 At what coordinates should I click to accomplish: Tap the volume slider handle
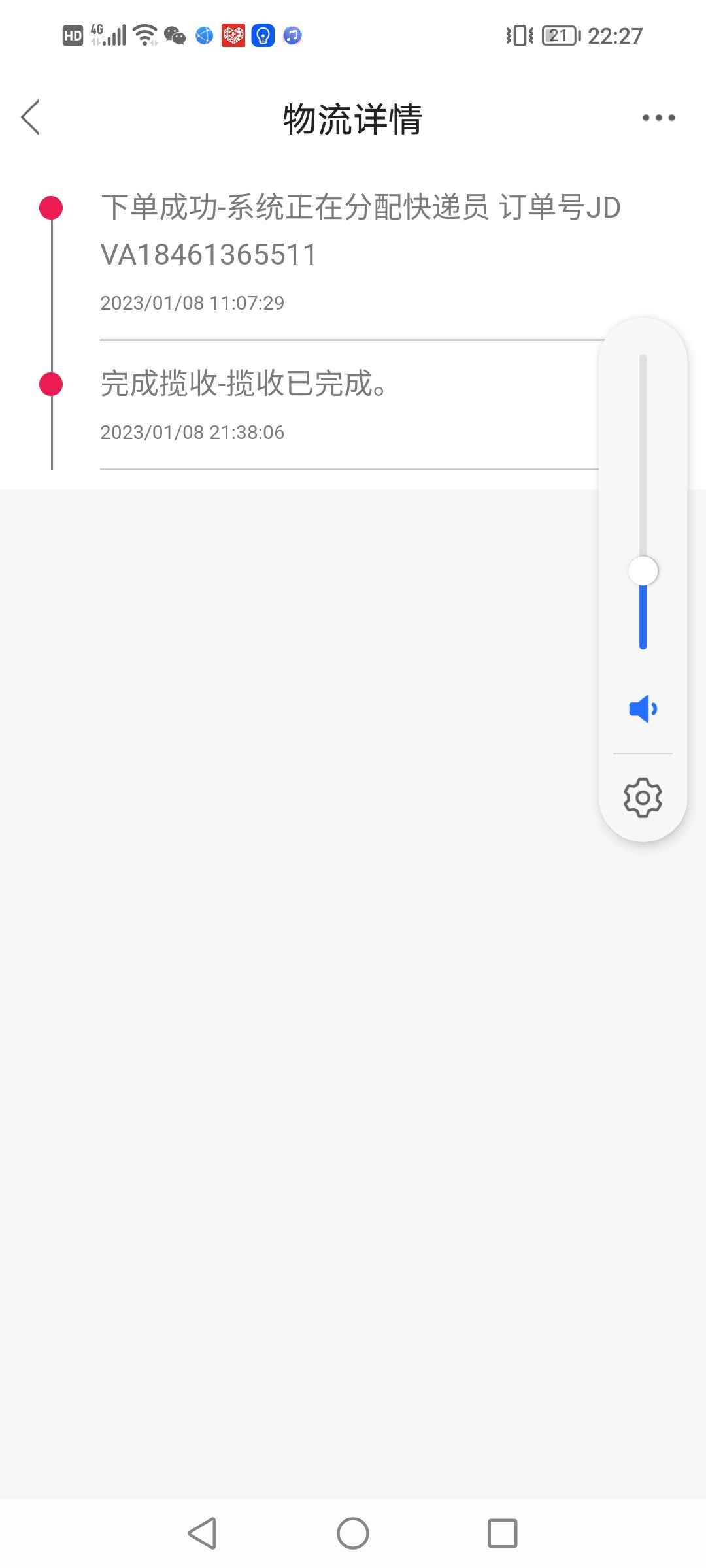[643, 571]
